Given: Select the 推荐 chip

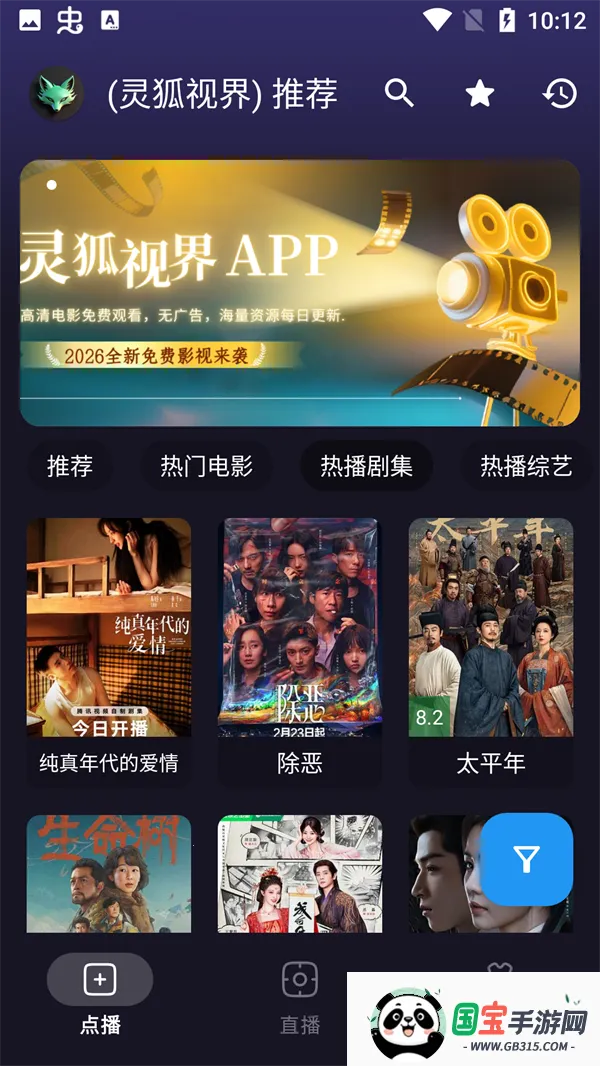Looking at the screenshot, I should coord(70,466).
